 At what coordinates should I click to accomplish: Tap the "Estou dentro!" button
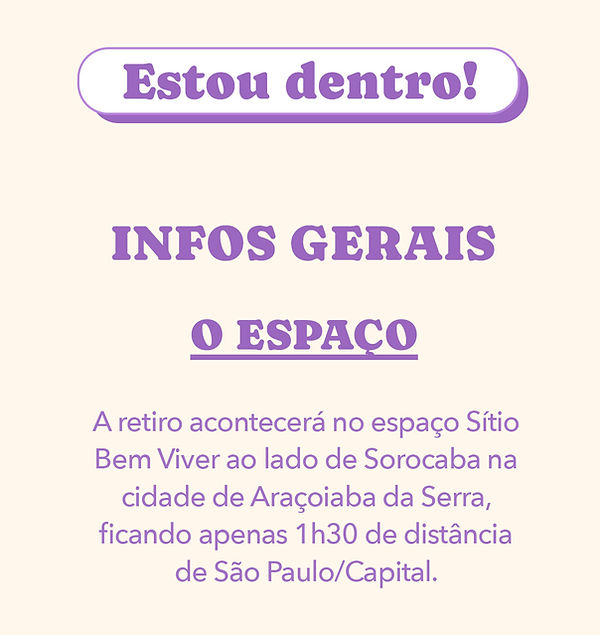299,82
